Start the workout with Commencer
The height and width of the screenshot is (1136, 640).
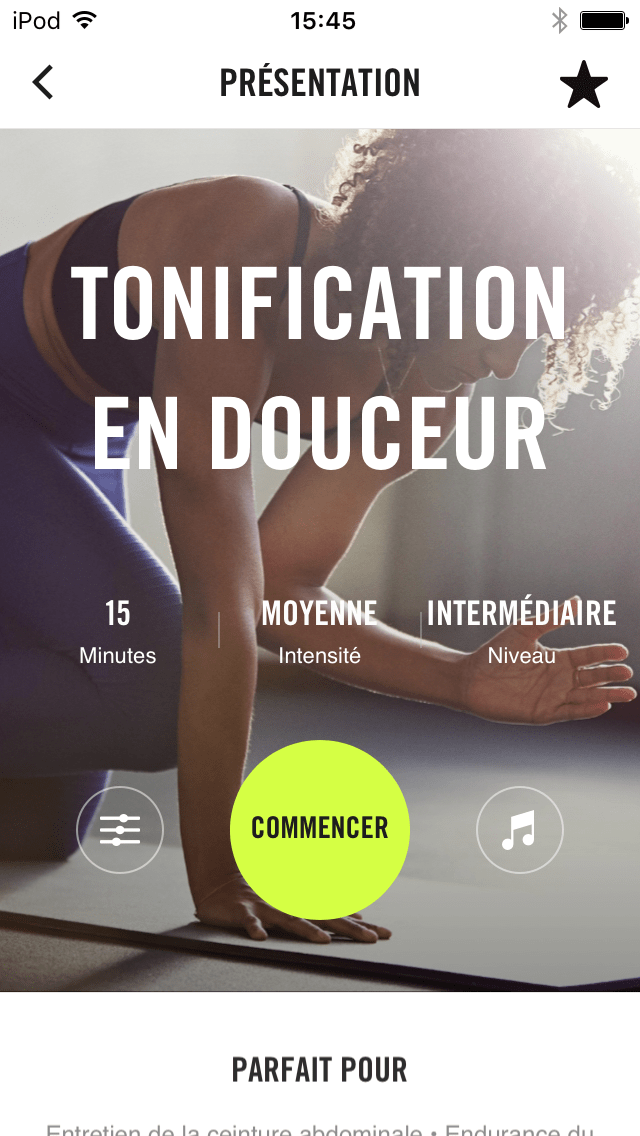pyautogui.click(x=320, y=829)
